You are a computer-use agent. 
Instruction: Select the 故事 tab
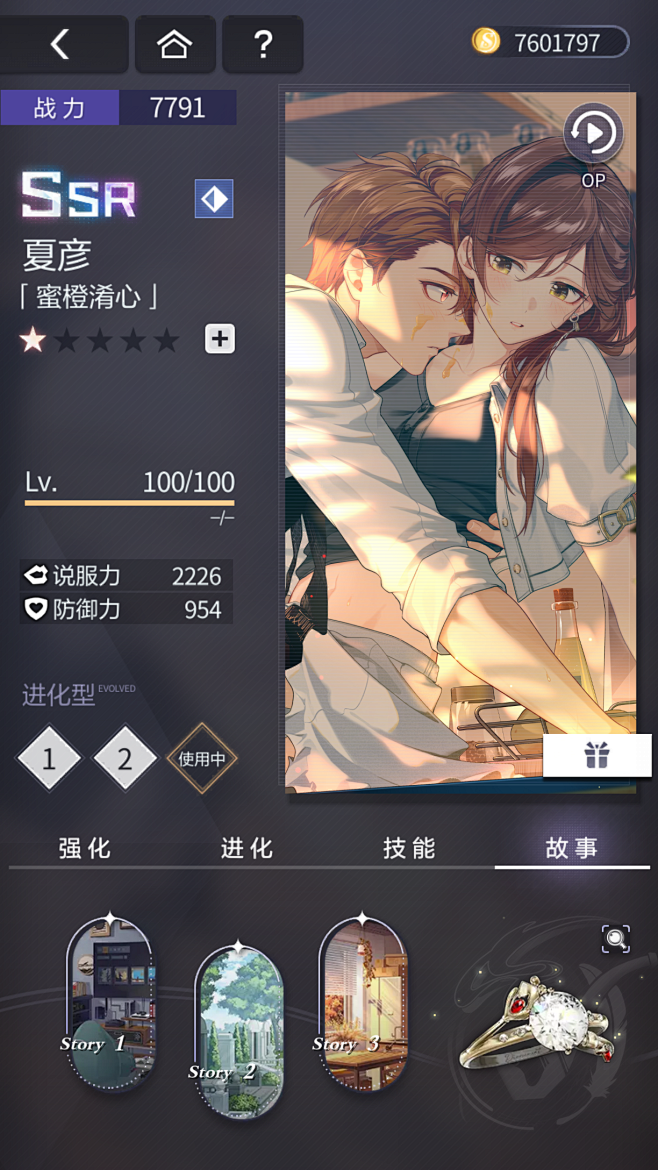pyautogui.click(x=572, y=848)
